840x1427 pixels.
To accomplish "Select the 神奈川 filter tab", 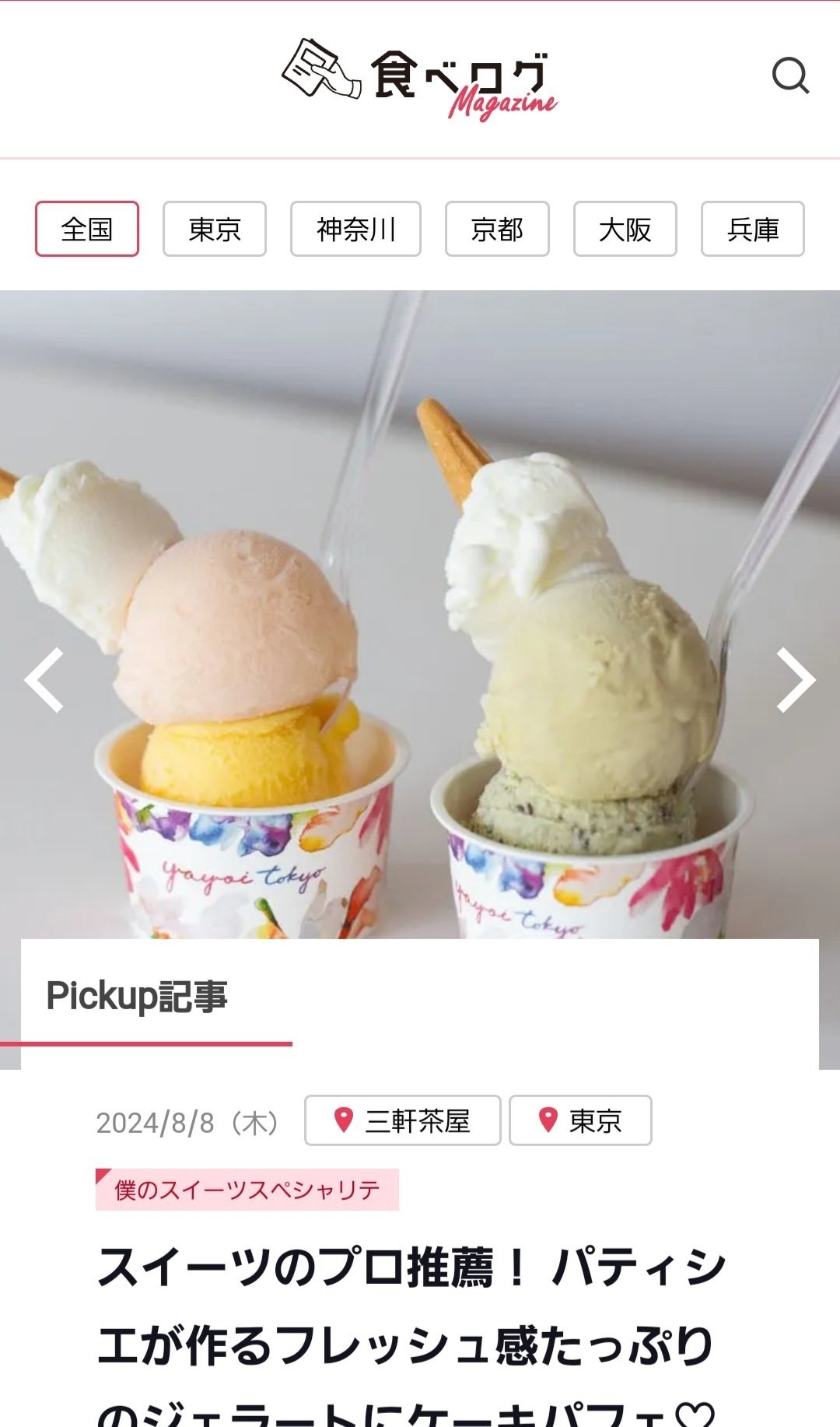I will 355,229.
